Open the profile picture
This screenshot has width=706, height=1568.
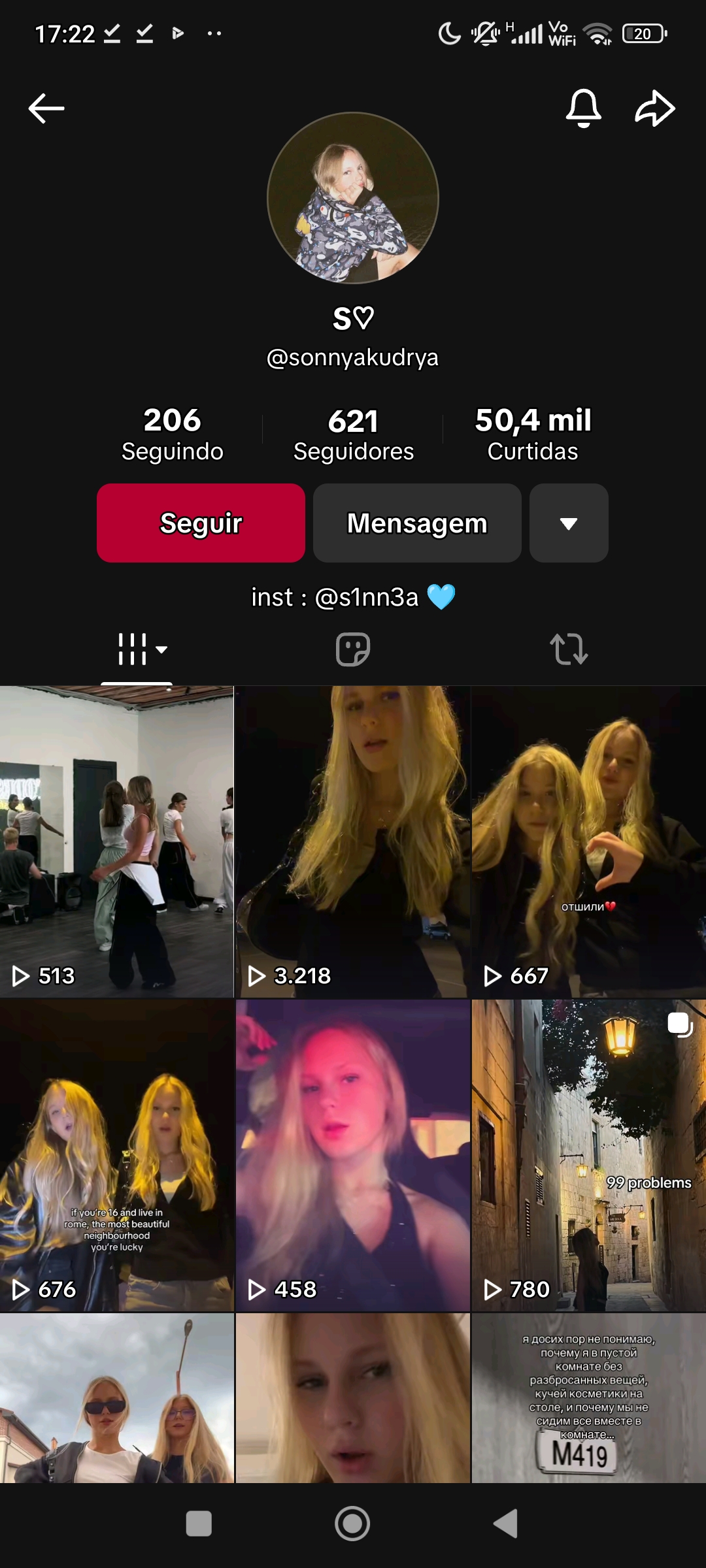click(353, 198)
